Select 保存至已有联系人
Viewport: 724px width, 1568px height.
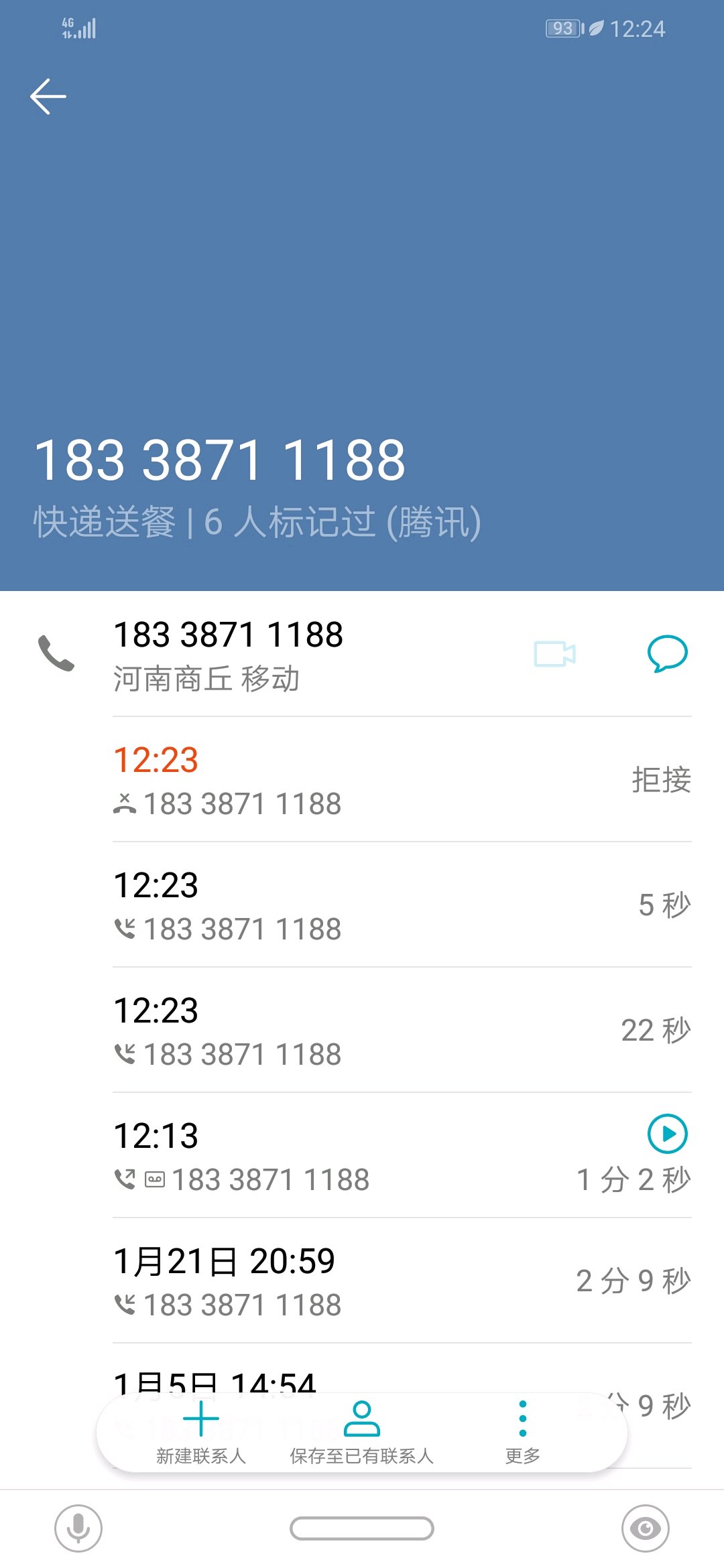361,1433
